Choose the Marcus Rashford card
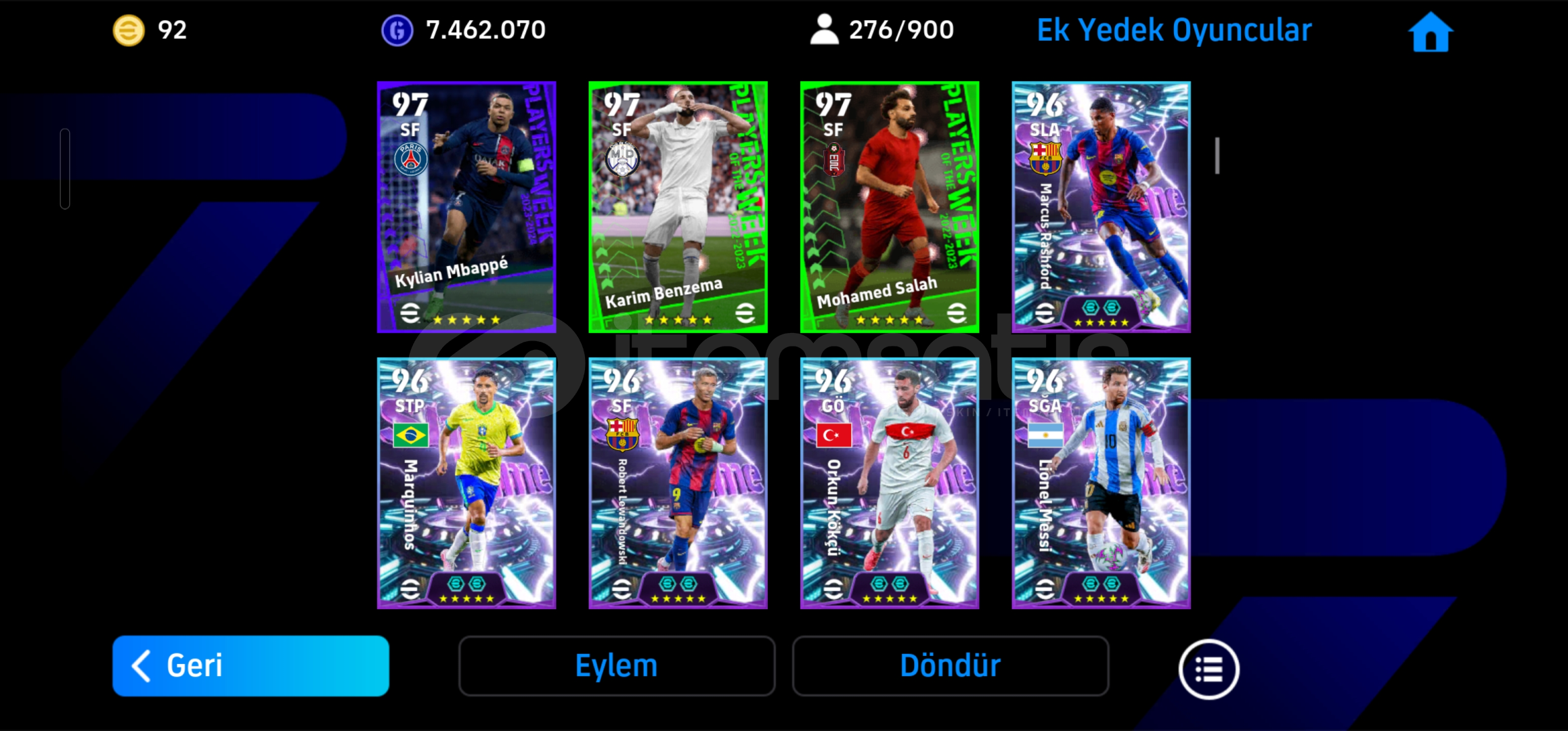The height and width of the screenshot is (731, 1568). [1101, 207]
